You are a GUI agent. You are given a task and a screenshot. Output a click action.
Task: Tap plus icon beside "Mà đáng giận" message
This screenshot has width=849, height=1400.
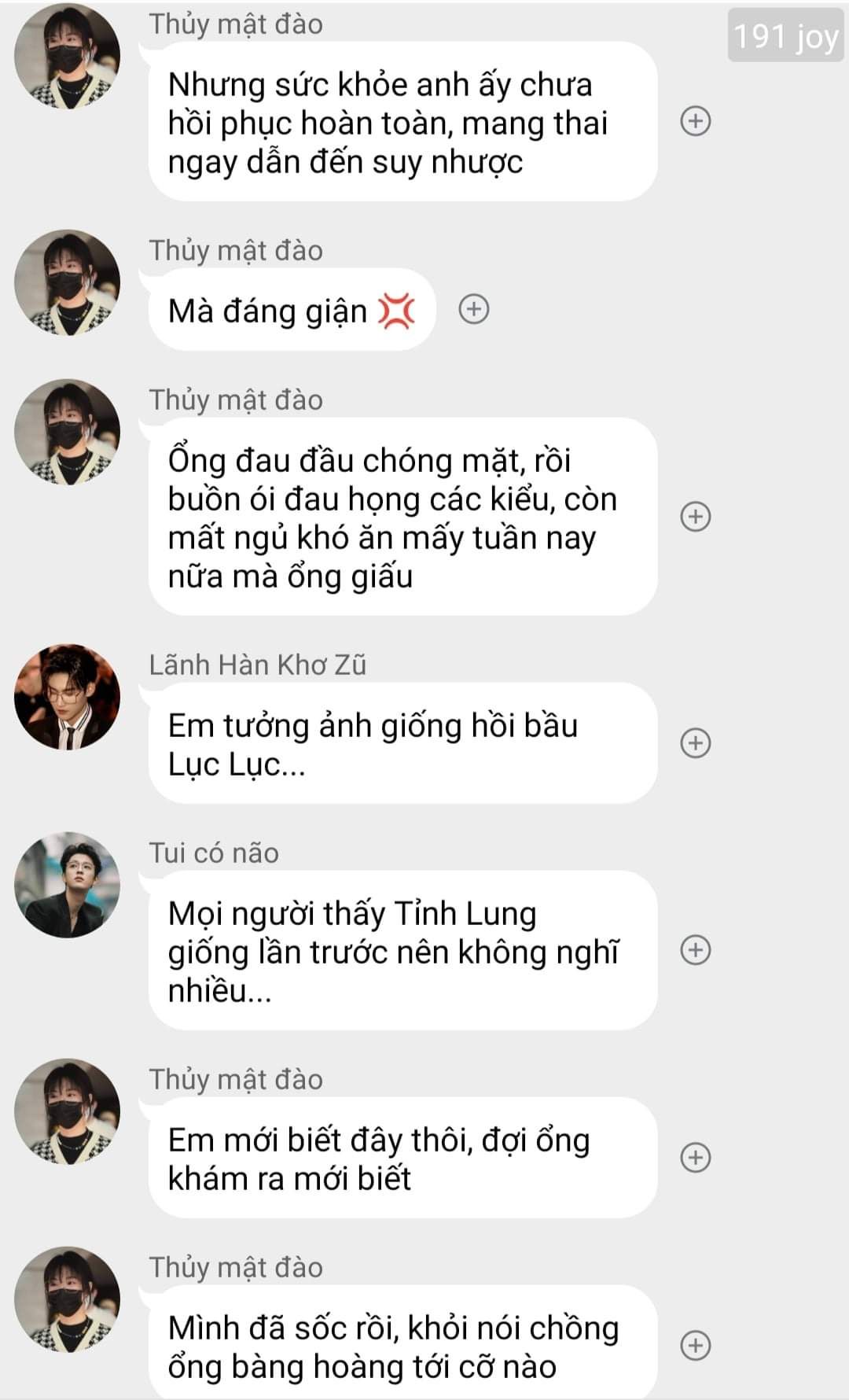click(x=473, y=309)
